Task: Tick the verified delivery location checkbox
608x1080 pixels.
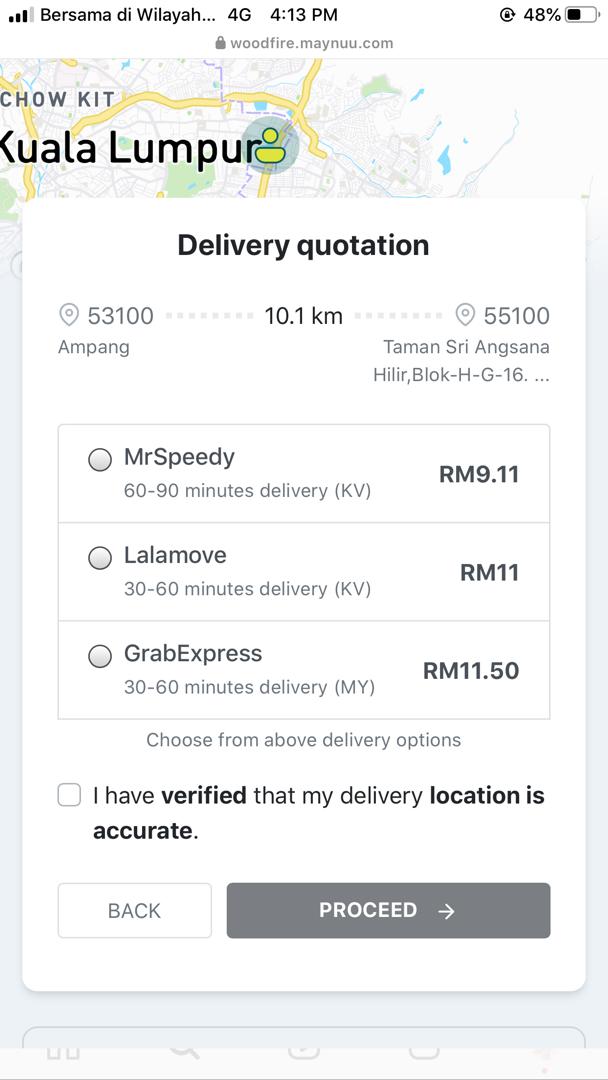Action: (x=69, y=795)
